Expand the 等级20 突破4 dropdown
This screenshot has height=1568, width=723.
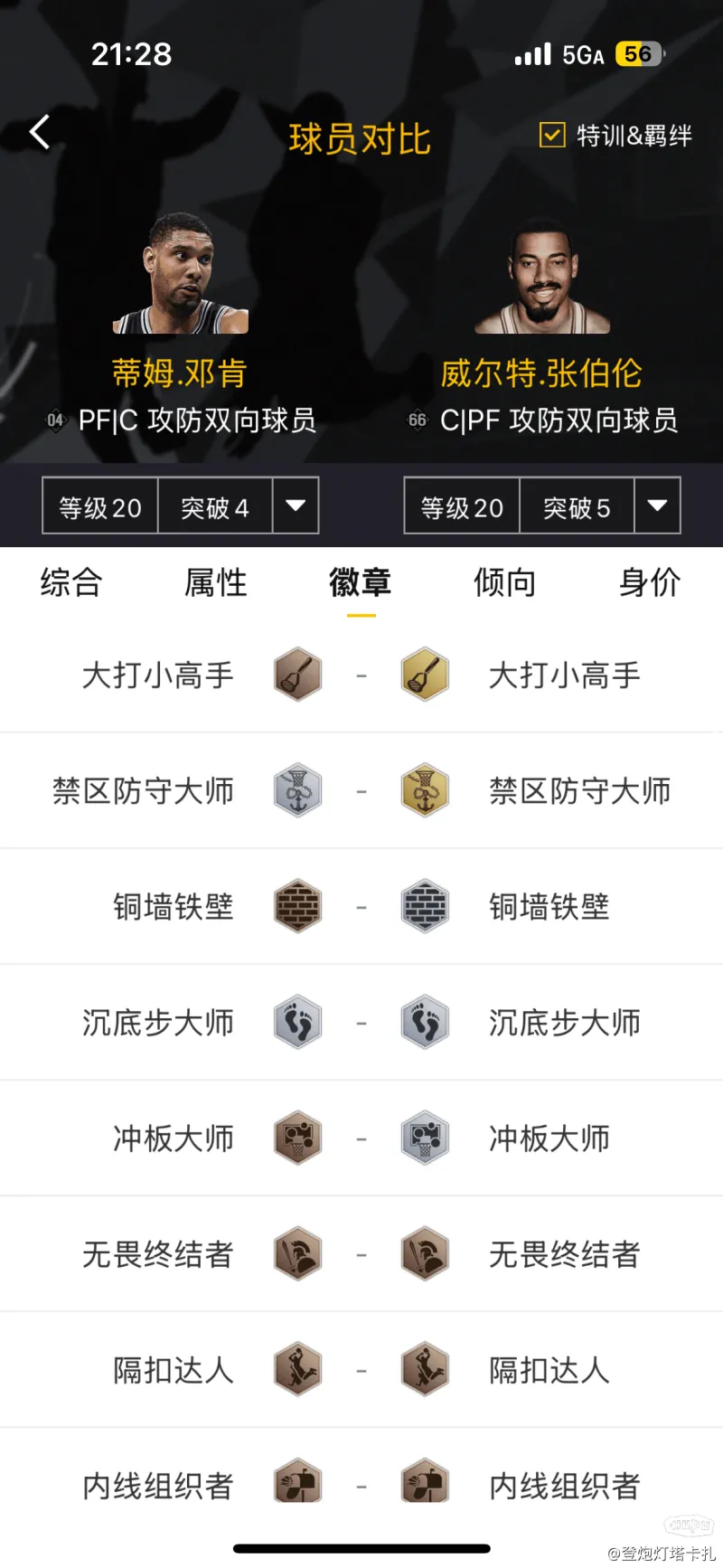[x=296, y=505]
